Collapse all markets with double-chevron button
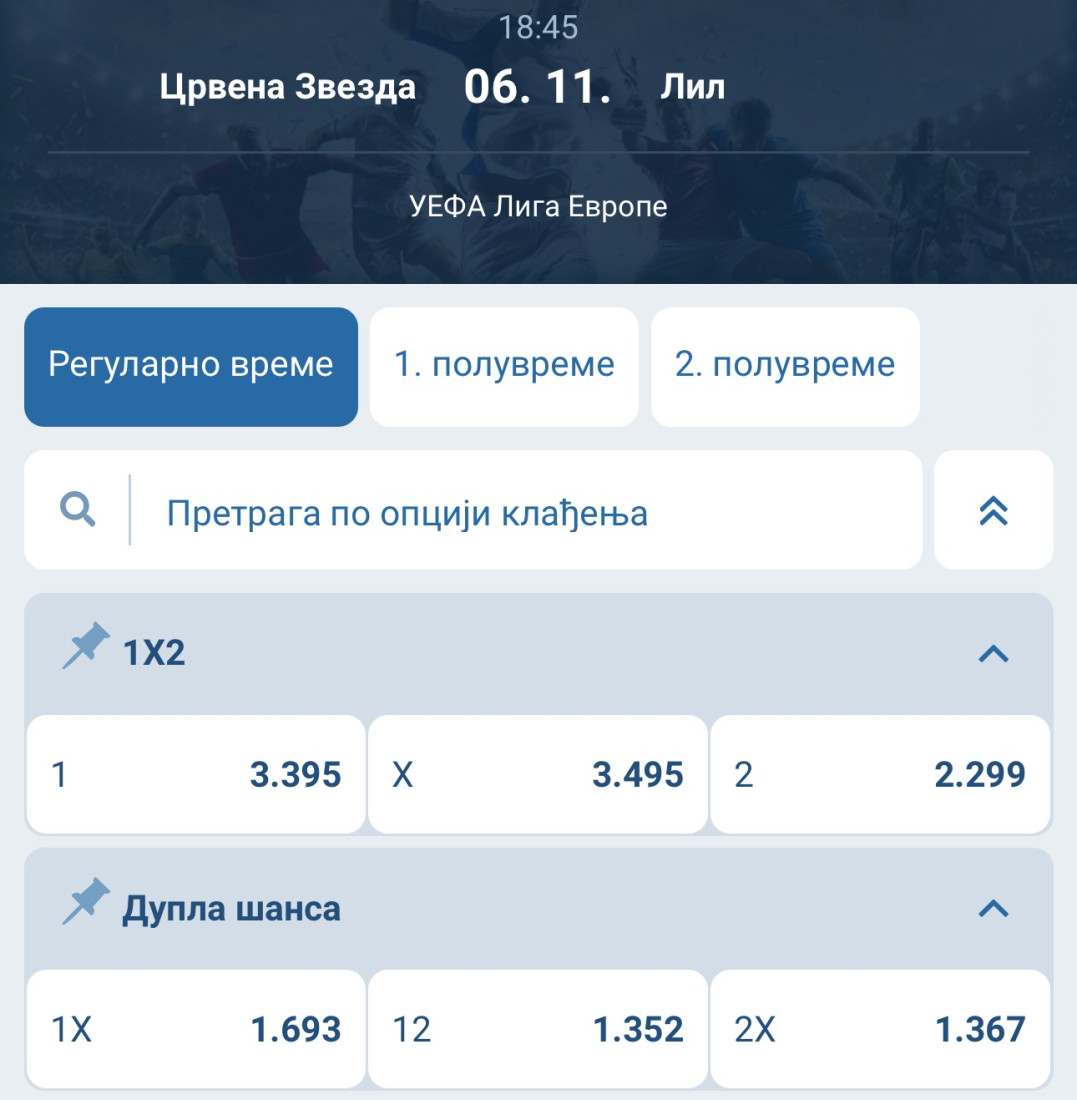Screen dimensions: 1077x1100 pyautogui.click(x=993, y=510)
